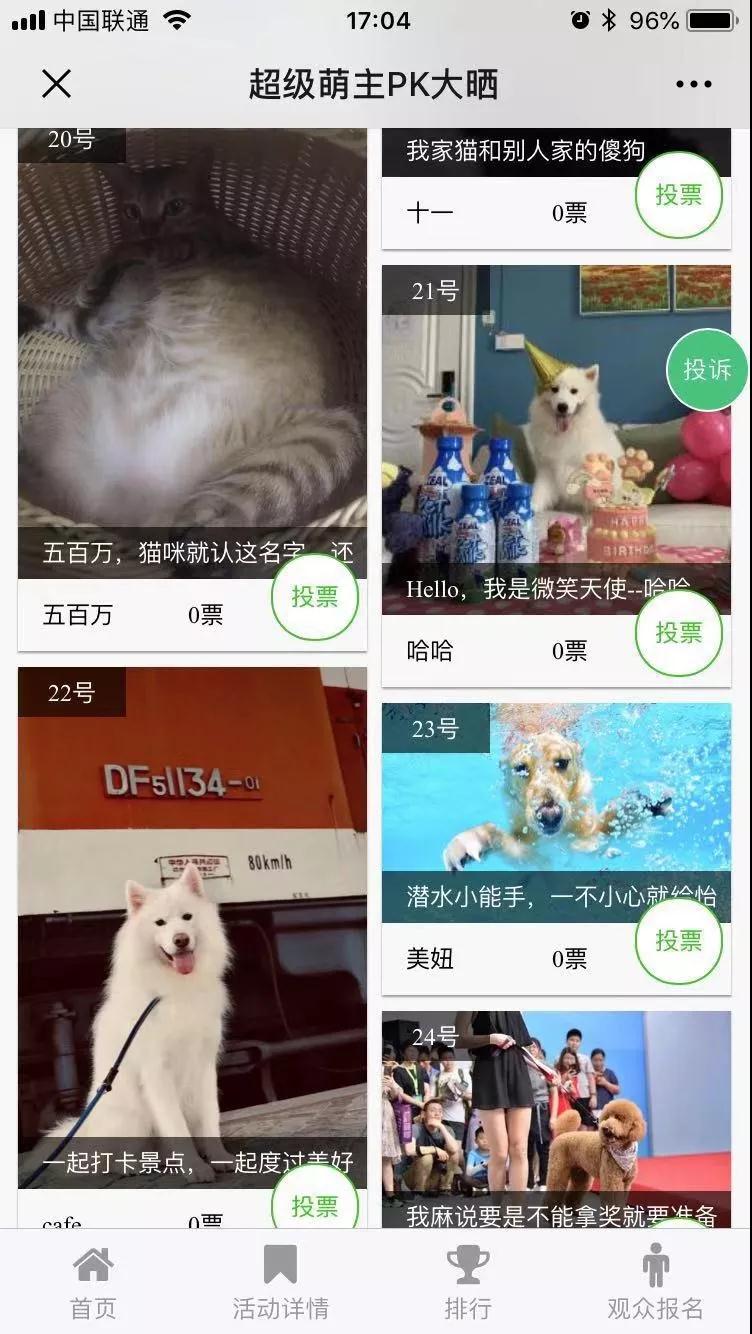Vote for entry 十一 with 投票
This screenshot has width=752, height=1334.
click(x=679, y=195)
